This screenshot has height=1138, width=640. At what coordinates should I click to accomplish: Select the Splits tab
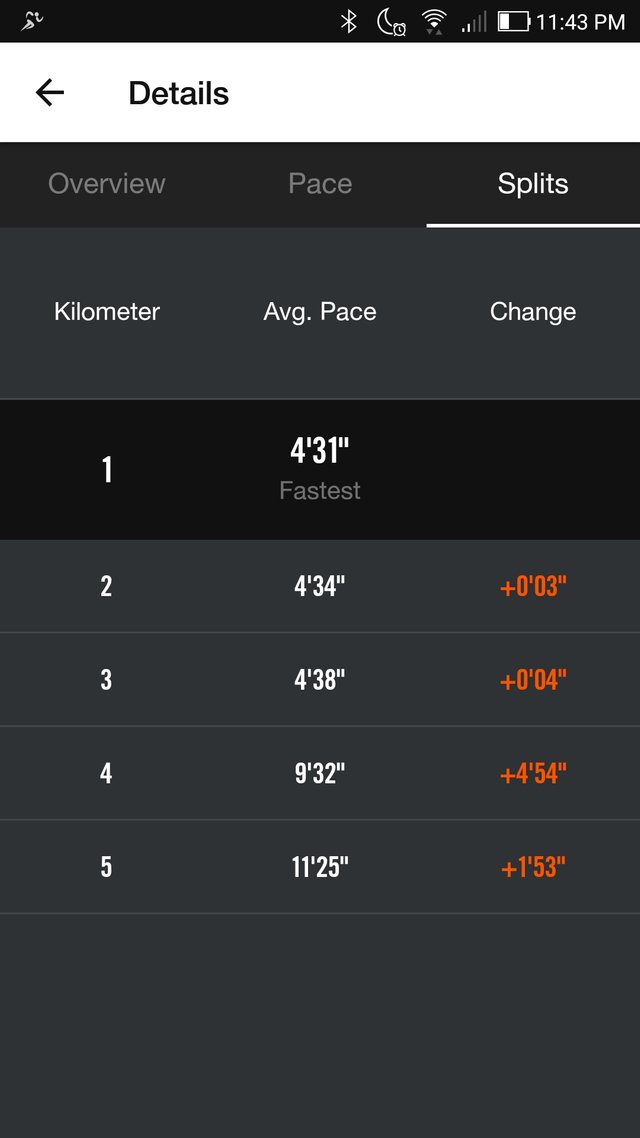tap(533, 184)
